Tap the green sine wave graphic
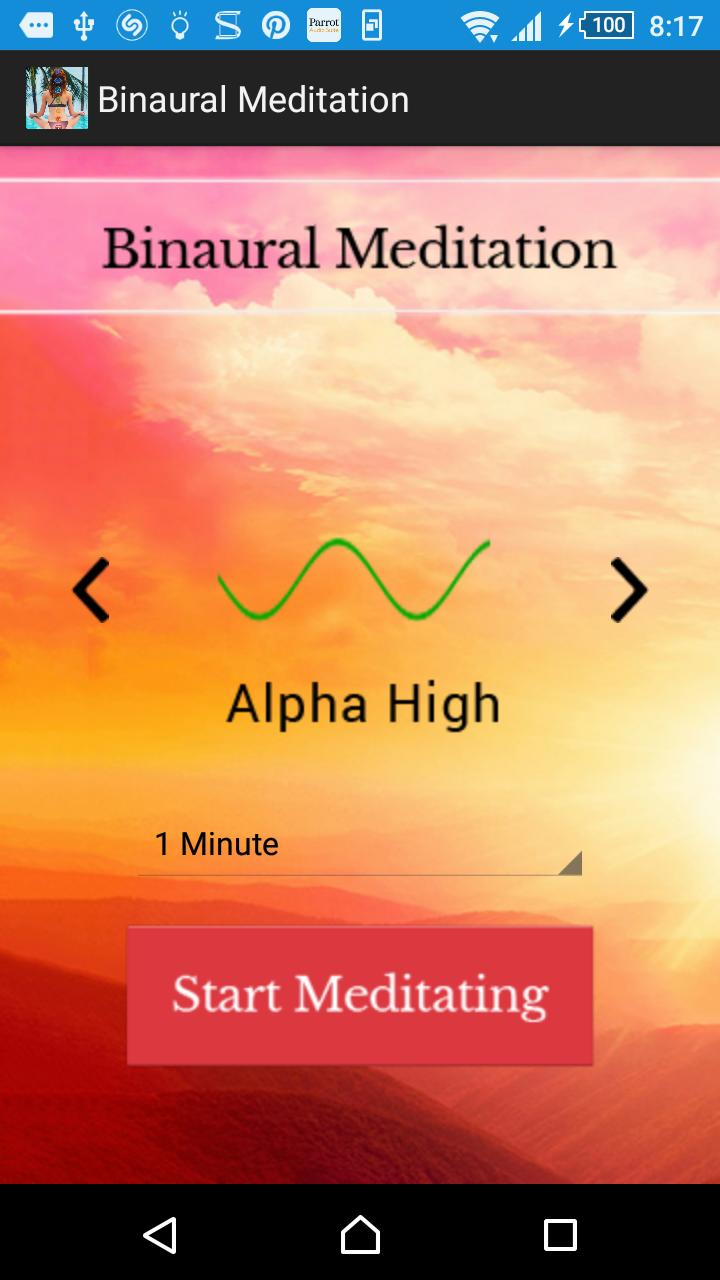The width and height of the screenshot is (720, 1280). coord(355,580)
